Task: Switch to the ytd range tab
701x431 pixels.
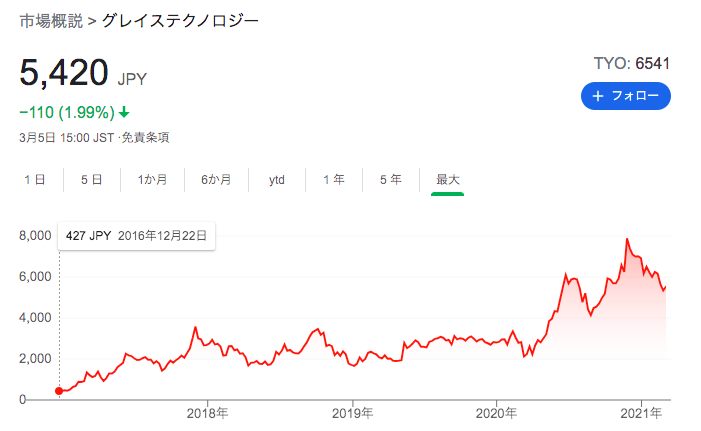Action: (277, 180)
